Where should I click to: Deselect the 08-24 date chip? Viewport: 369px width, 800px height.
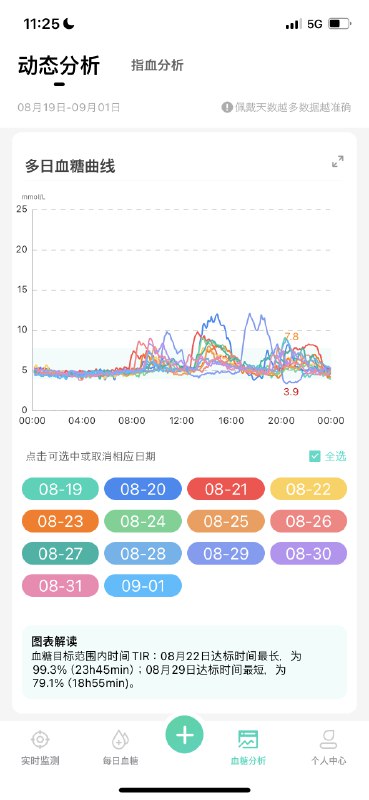point(143,521)
